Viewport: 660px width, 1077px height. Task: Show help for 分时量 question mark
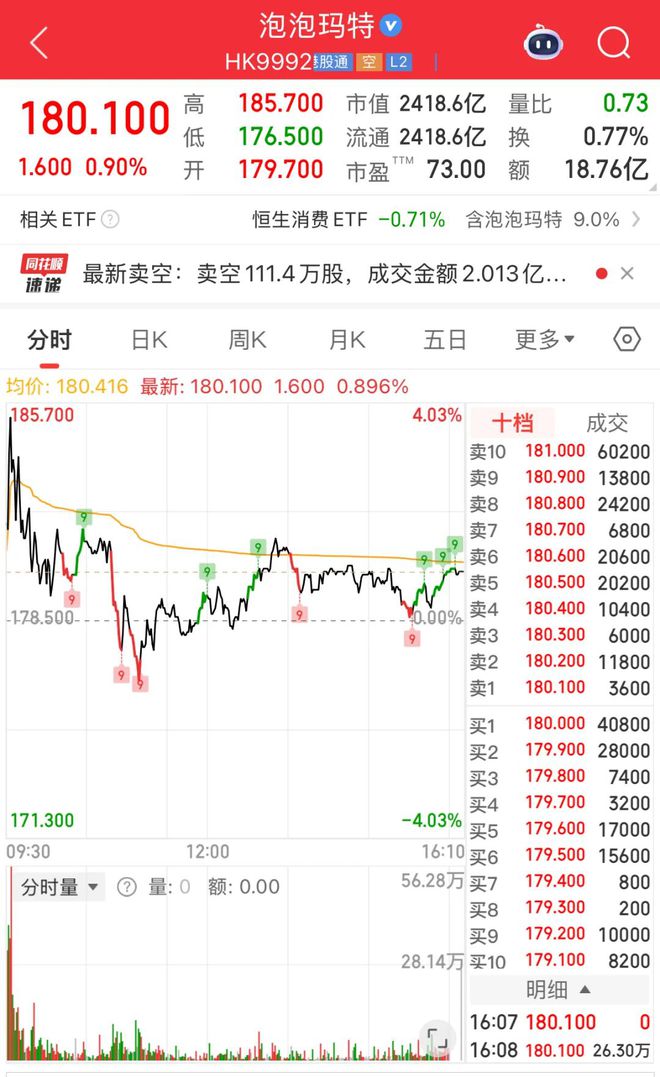tap(126, 887)
